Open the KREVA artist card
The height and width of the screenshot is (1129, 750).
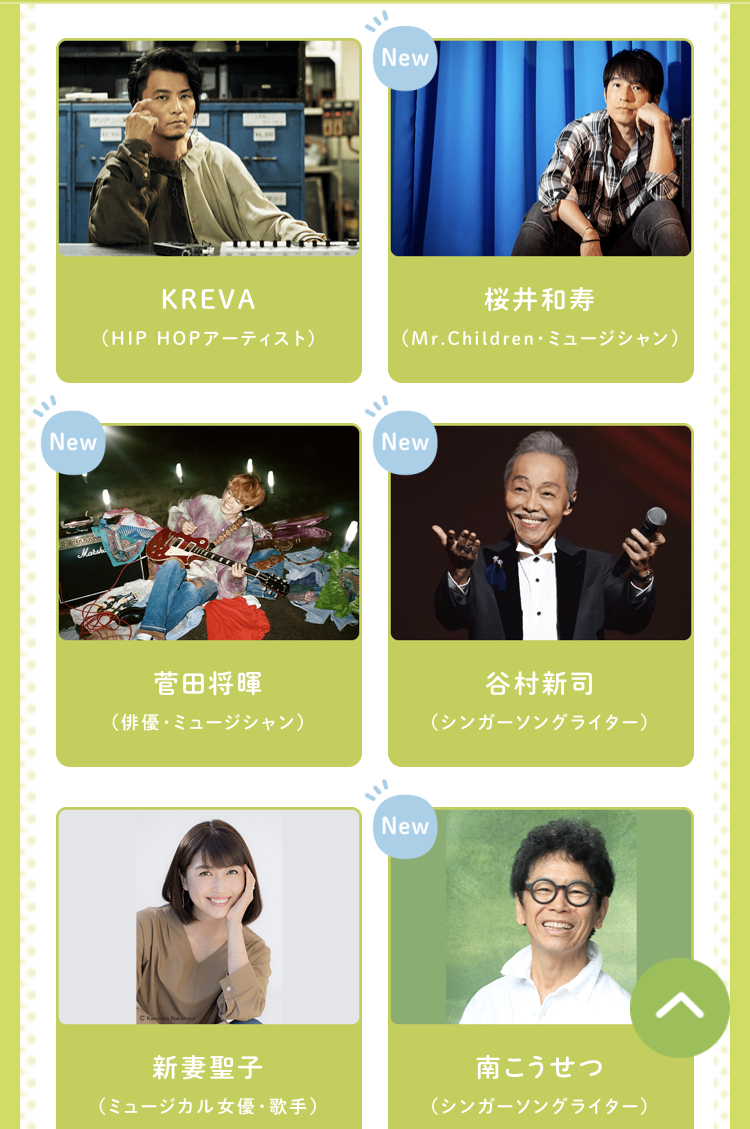pos(208,210)
